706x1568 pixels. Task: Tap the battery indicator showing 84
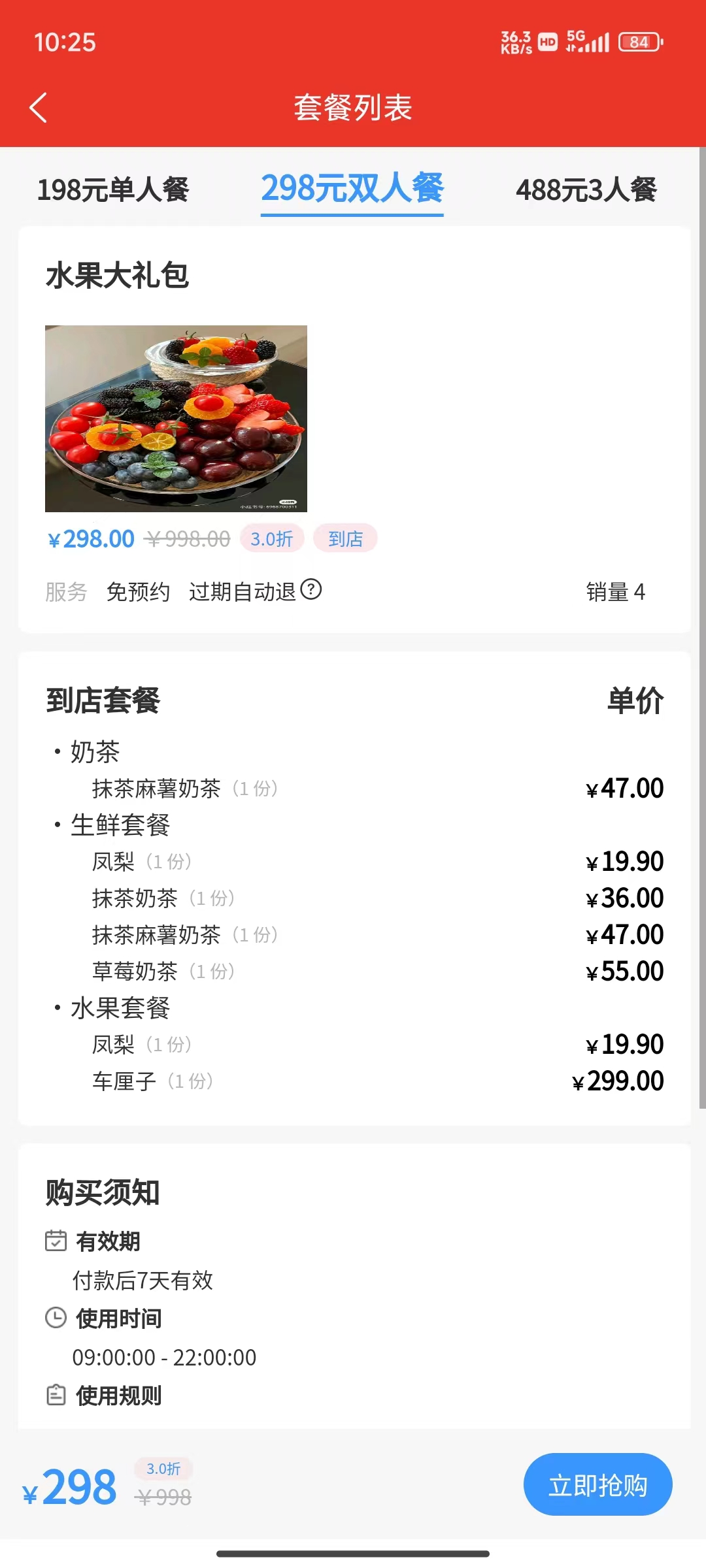click(640, 42)
